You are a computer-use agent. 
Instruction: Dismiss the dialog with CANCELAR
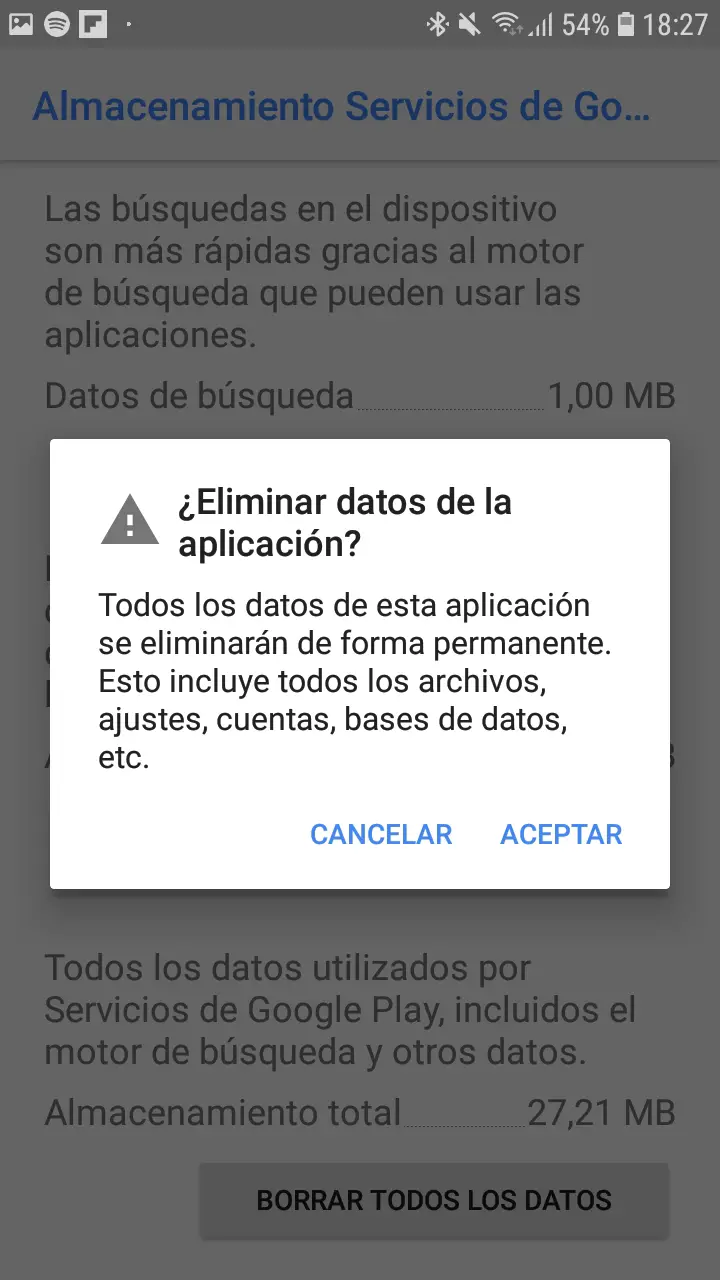click(381, 834)
